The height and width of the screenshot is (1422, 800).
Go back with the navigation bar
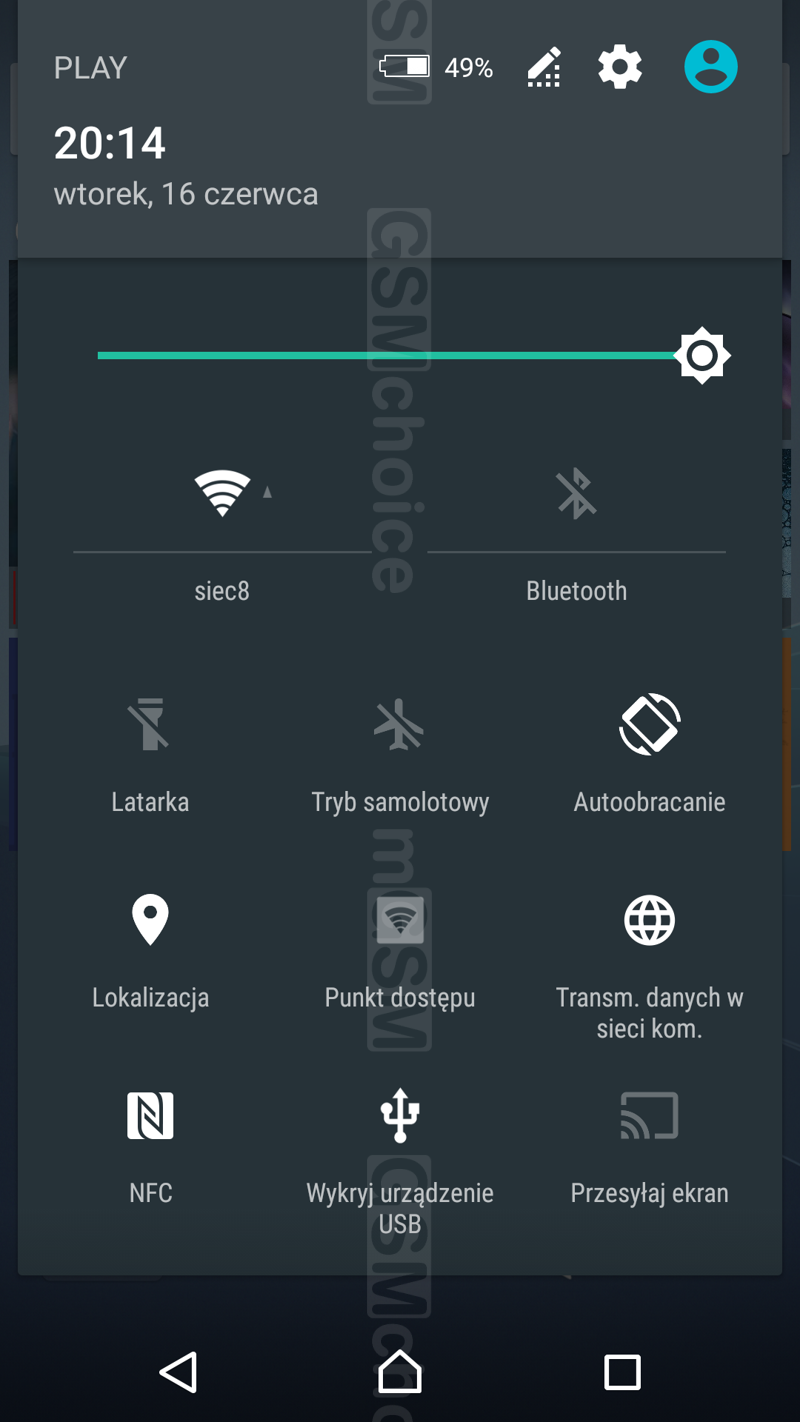(178, 1372)
